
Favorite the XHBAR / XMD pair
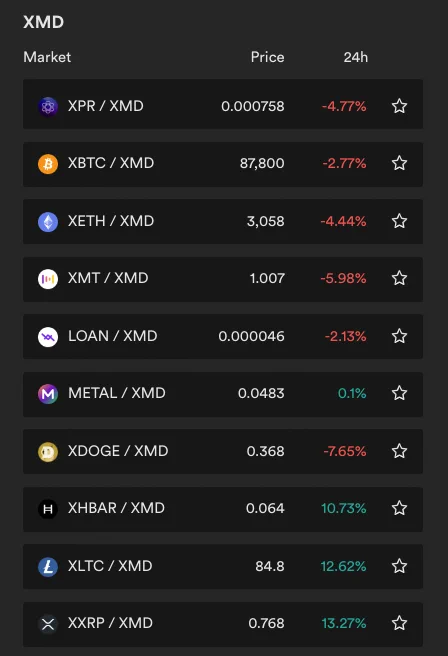pyautogui.click(x=399, y=508)
